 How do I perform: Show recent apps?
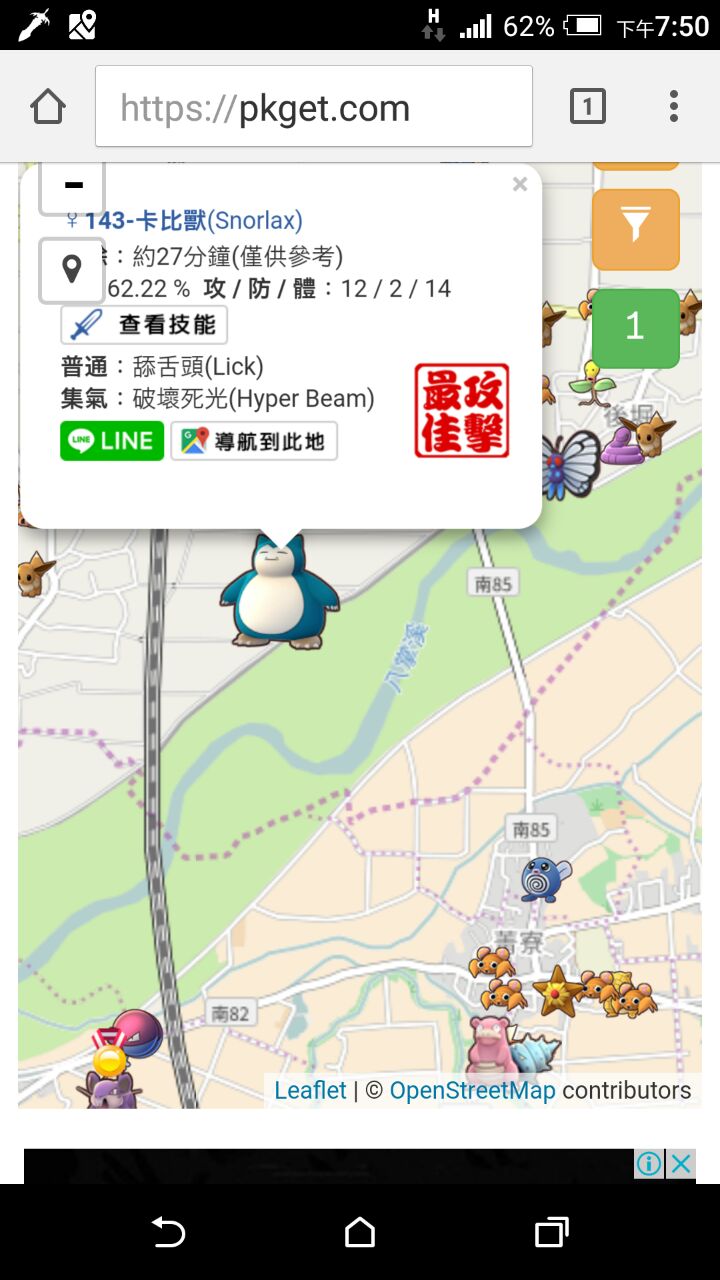click(x=551, y=1232)
